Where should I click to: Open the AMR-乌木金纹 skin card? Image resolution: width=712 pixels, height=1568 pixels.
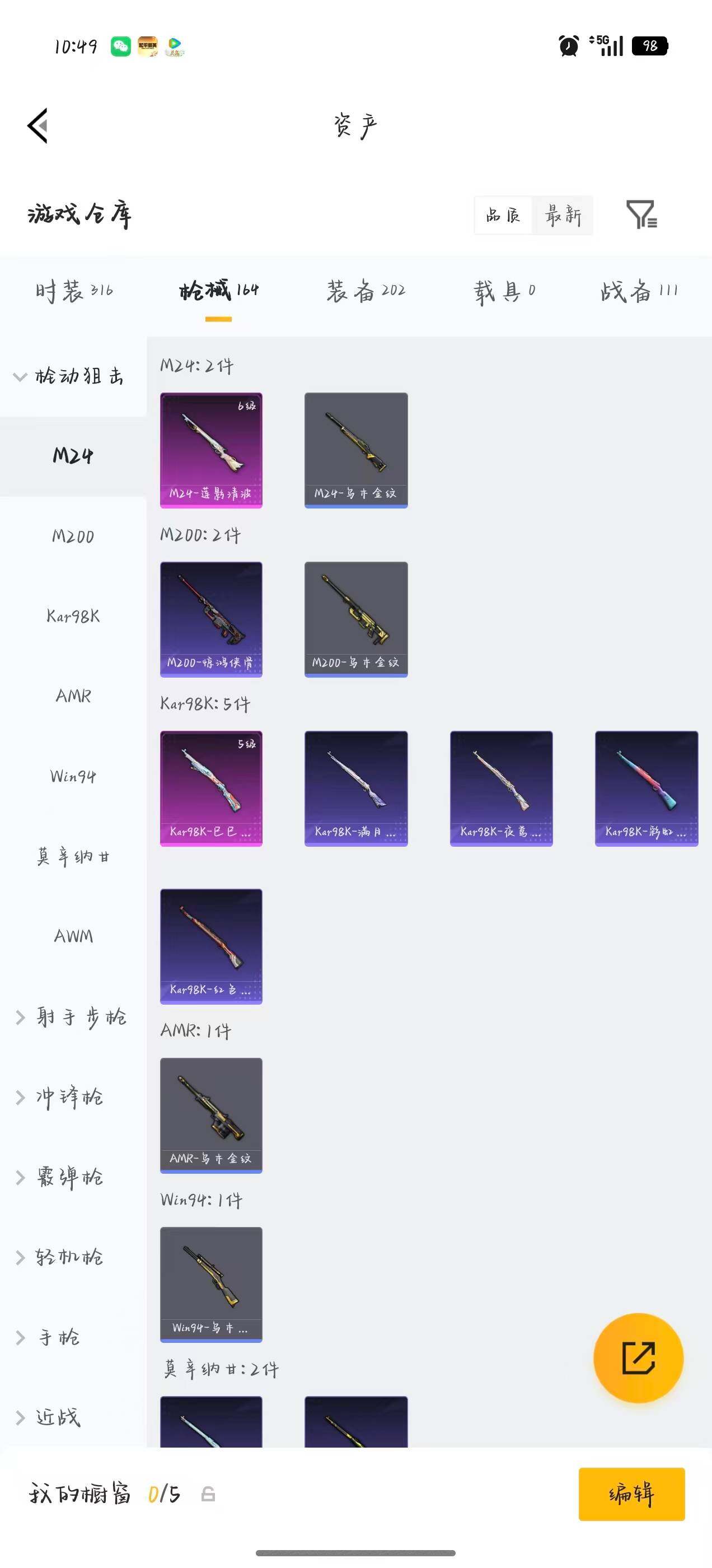[211, 1115]
